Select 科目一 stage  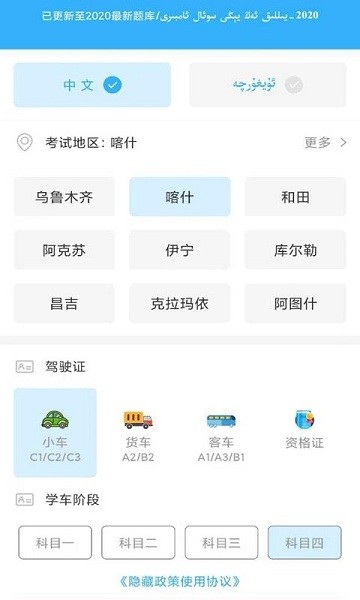tap(55, 543)
